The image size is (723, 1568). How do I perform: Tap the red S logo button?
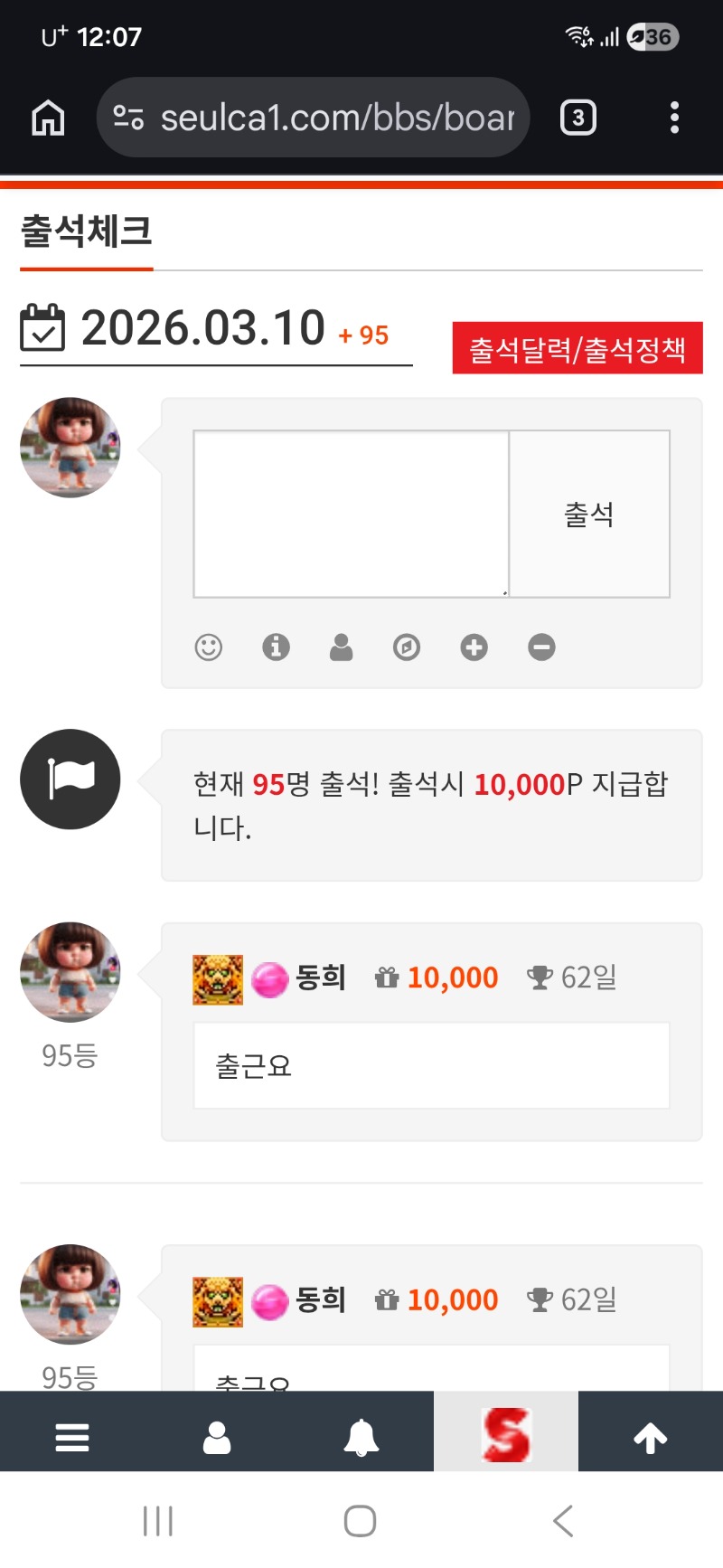coord(506,1435)
